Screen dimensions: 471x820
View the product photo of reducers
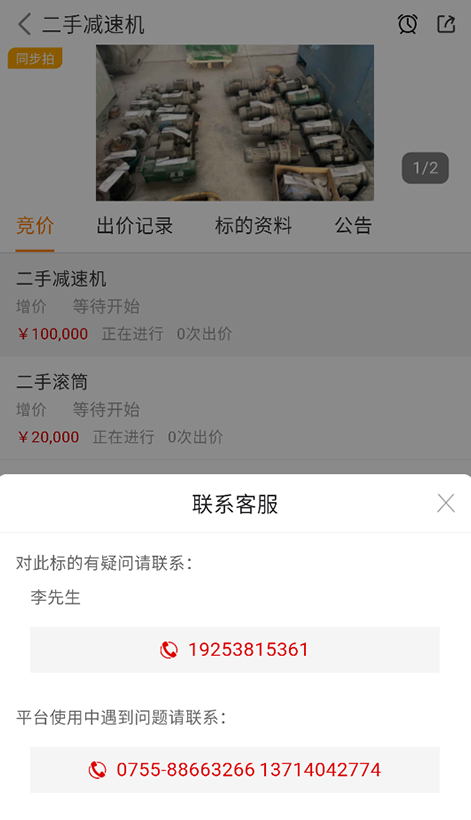point(235,123)
